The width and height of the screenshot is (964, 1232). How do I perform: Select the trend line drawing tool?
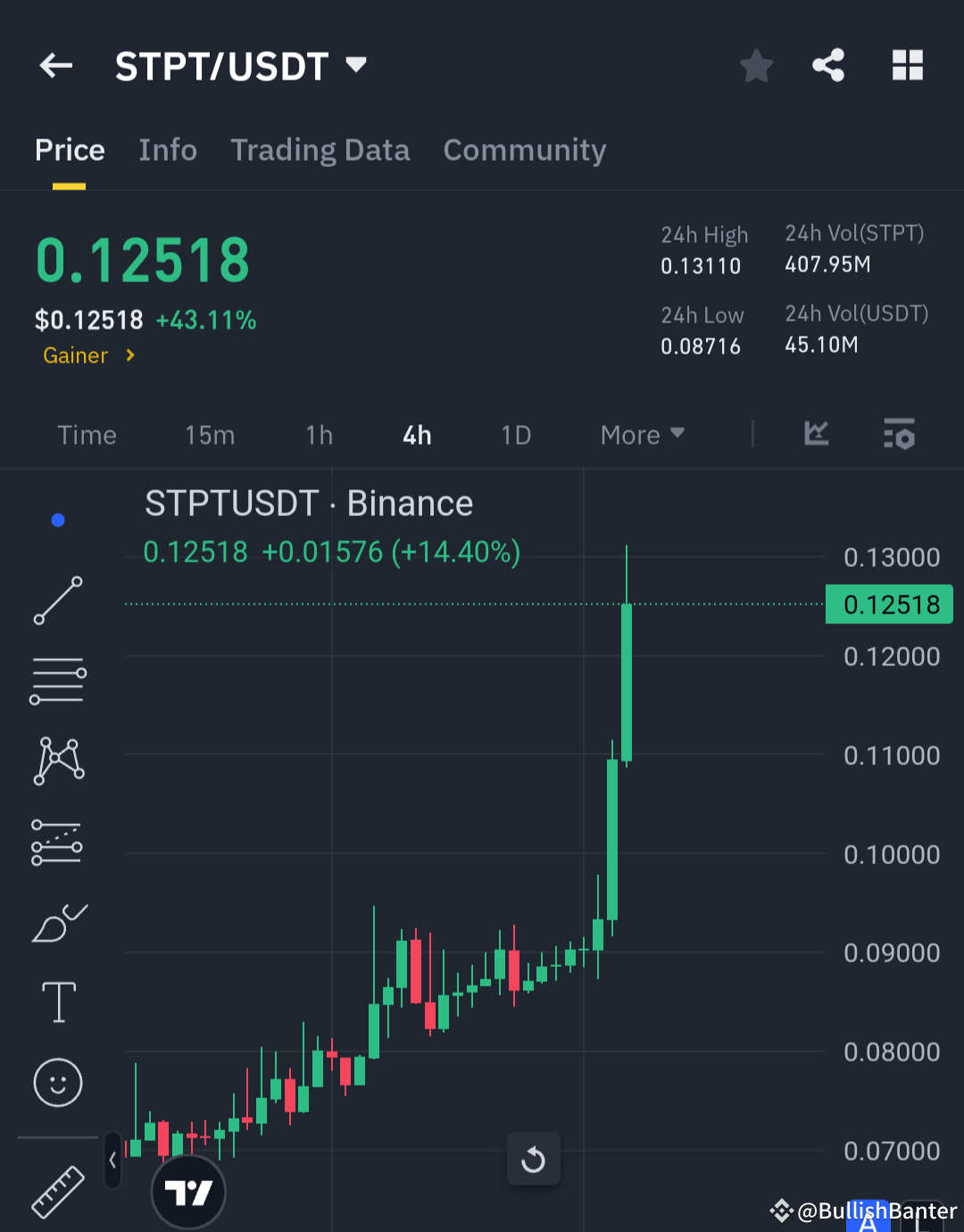[57, 600]
